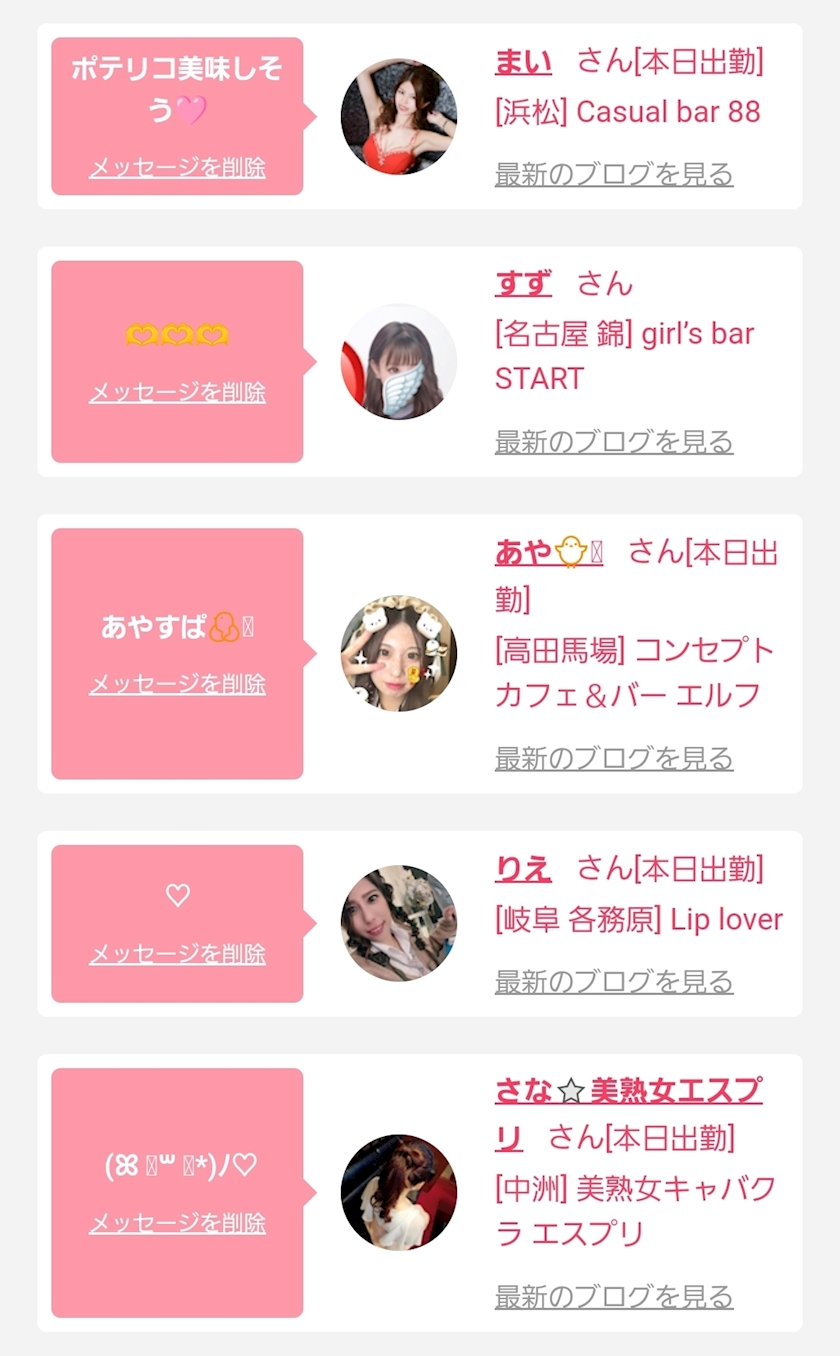The image size is (840, 1356).
Task: Open まい's profile photo
Action: coord(398,116)
